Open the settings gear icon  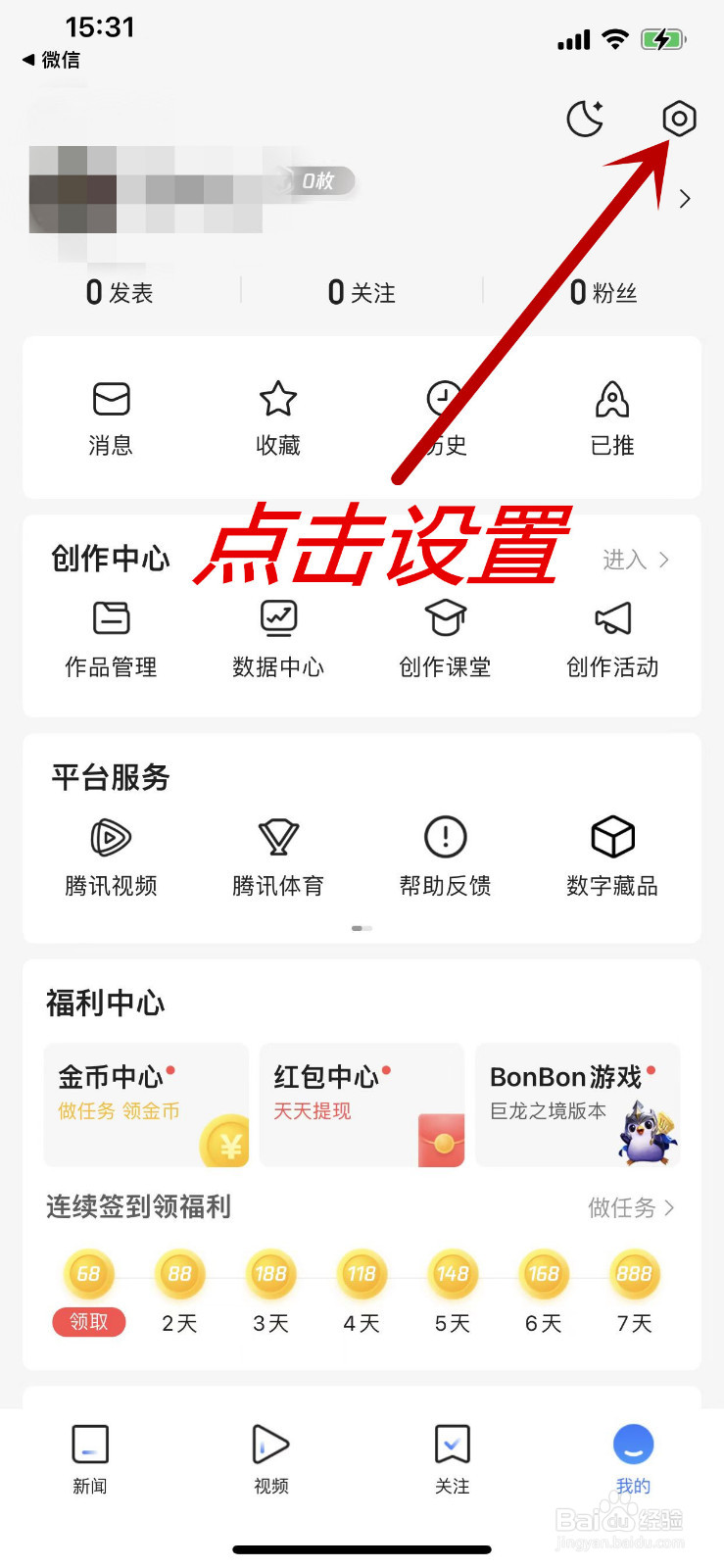(677, 119)
